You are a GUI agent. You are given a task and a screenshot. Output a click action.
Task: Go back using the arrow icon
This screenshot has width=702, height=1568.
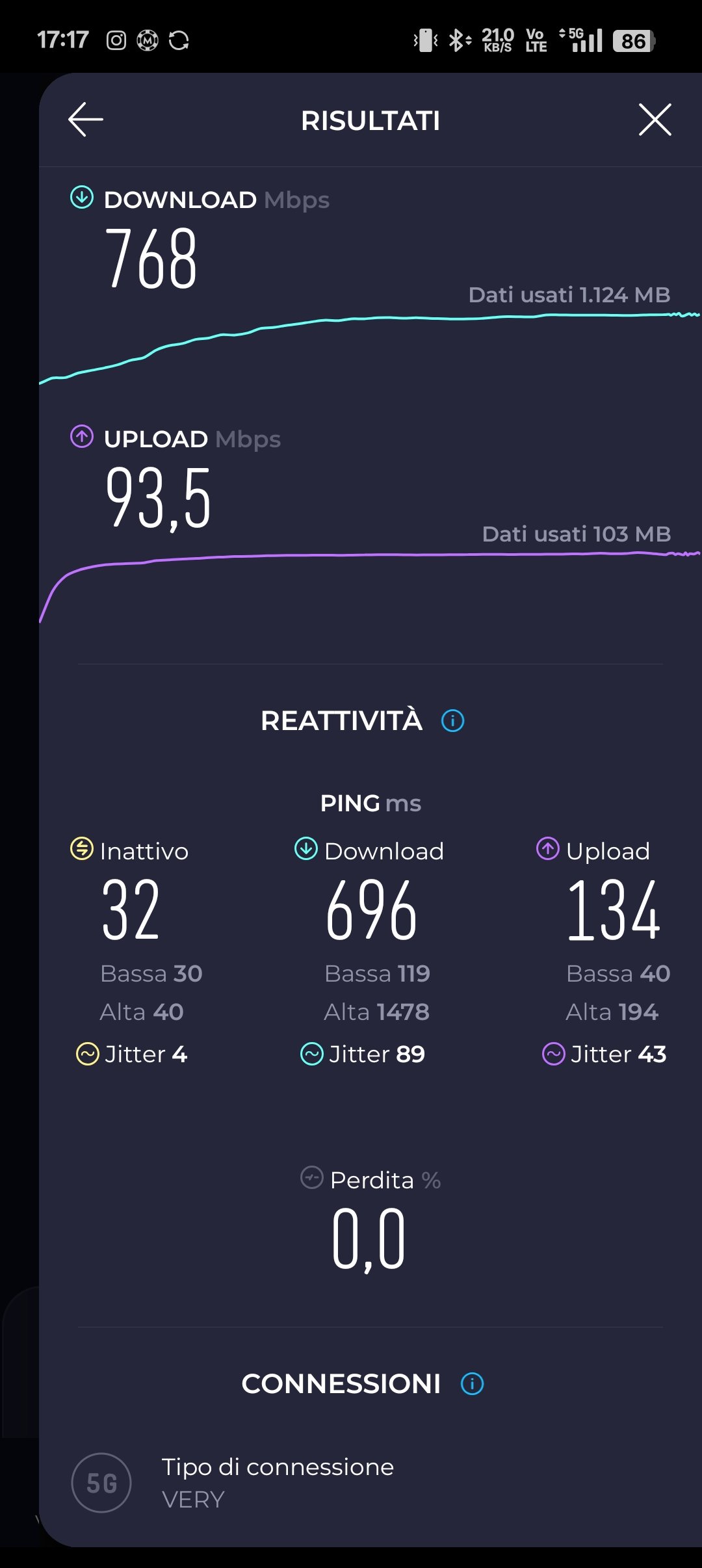[86, 120]
